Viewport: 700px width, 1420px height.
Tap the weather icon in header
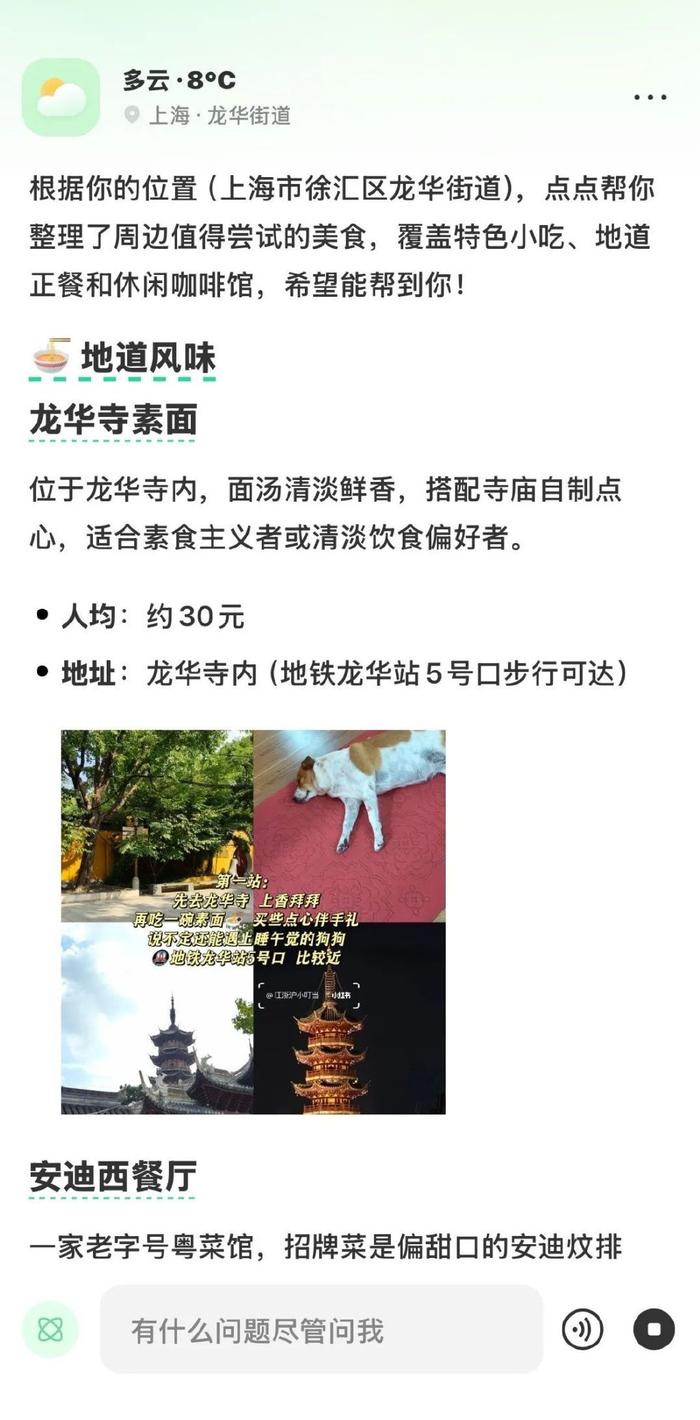point(61,97)
